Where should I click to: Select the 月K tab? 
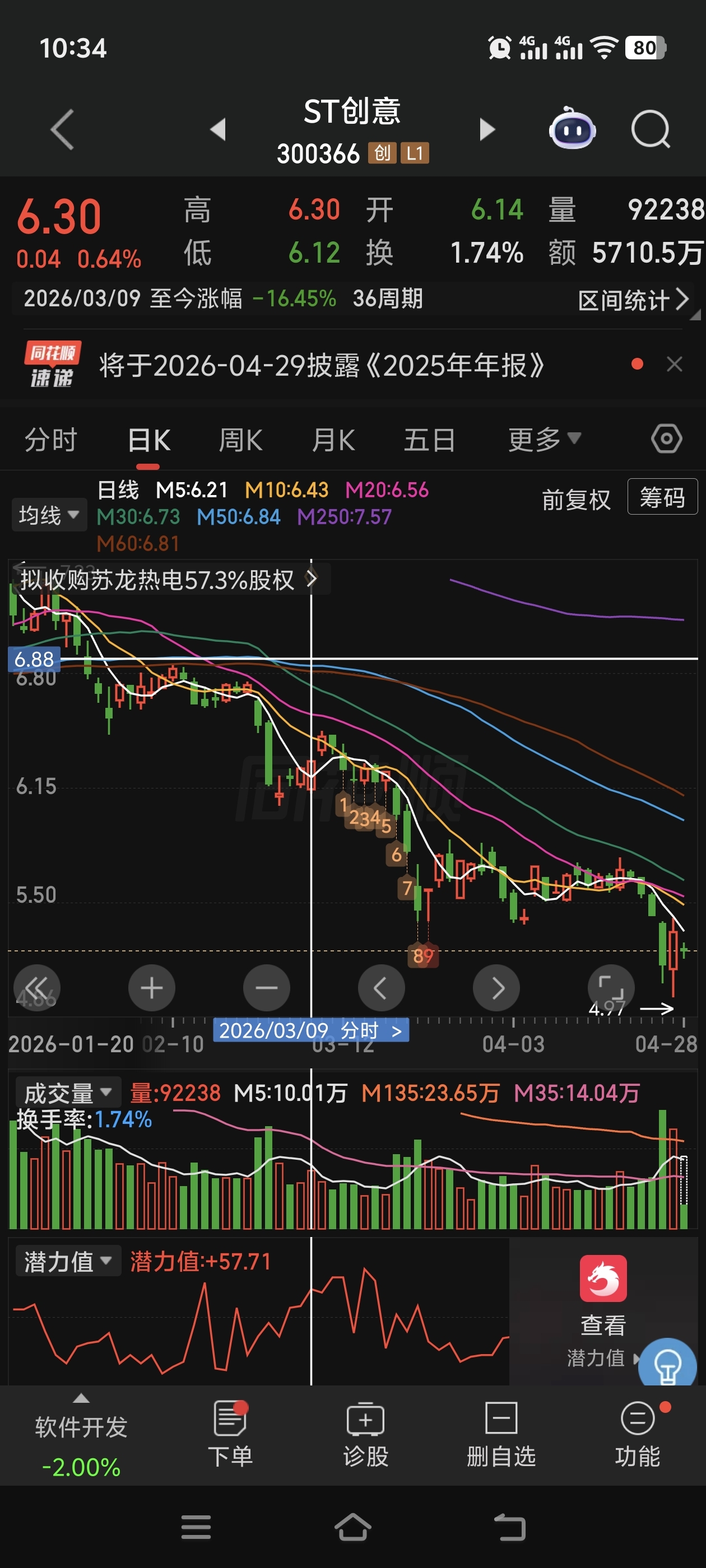click(333, 440)
